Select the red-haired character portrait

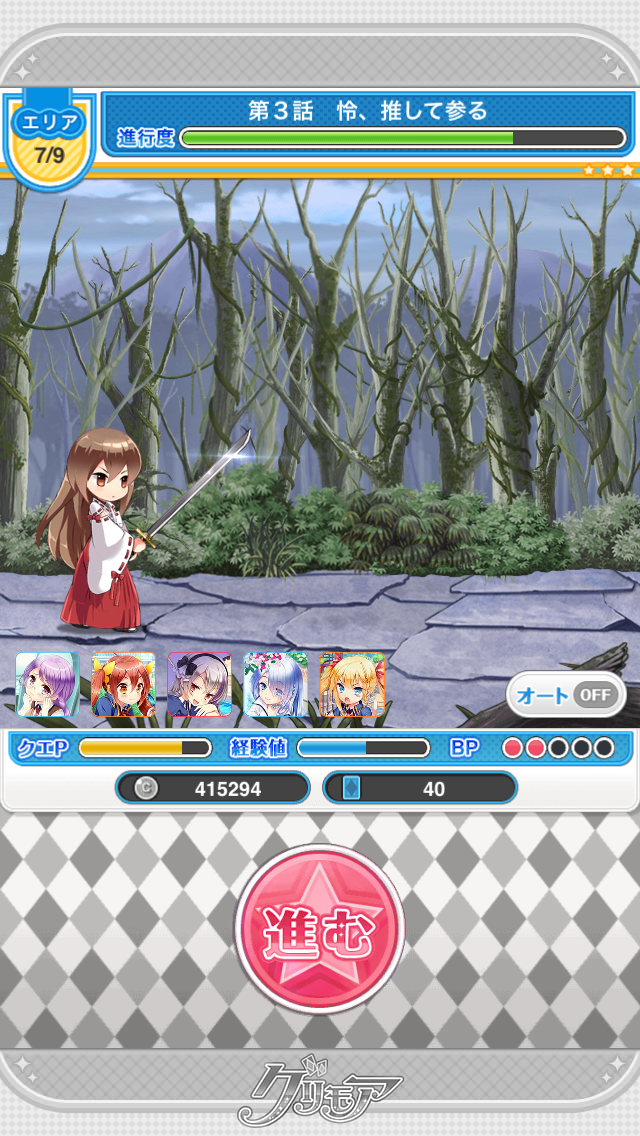(123, 685)
